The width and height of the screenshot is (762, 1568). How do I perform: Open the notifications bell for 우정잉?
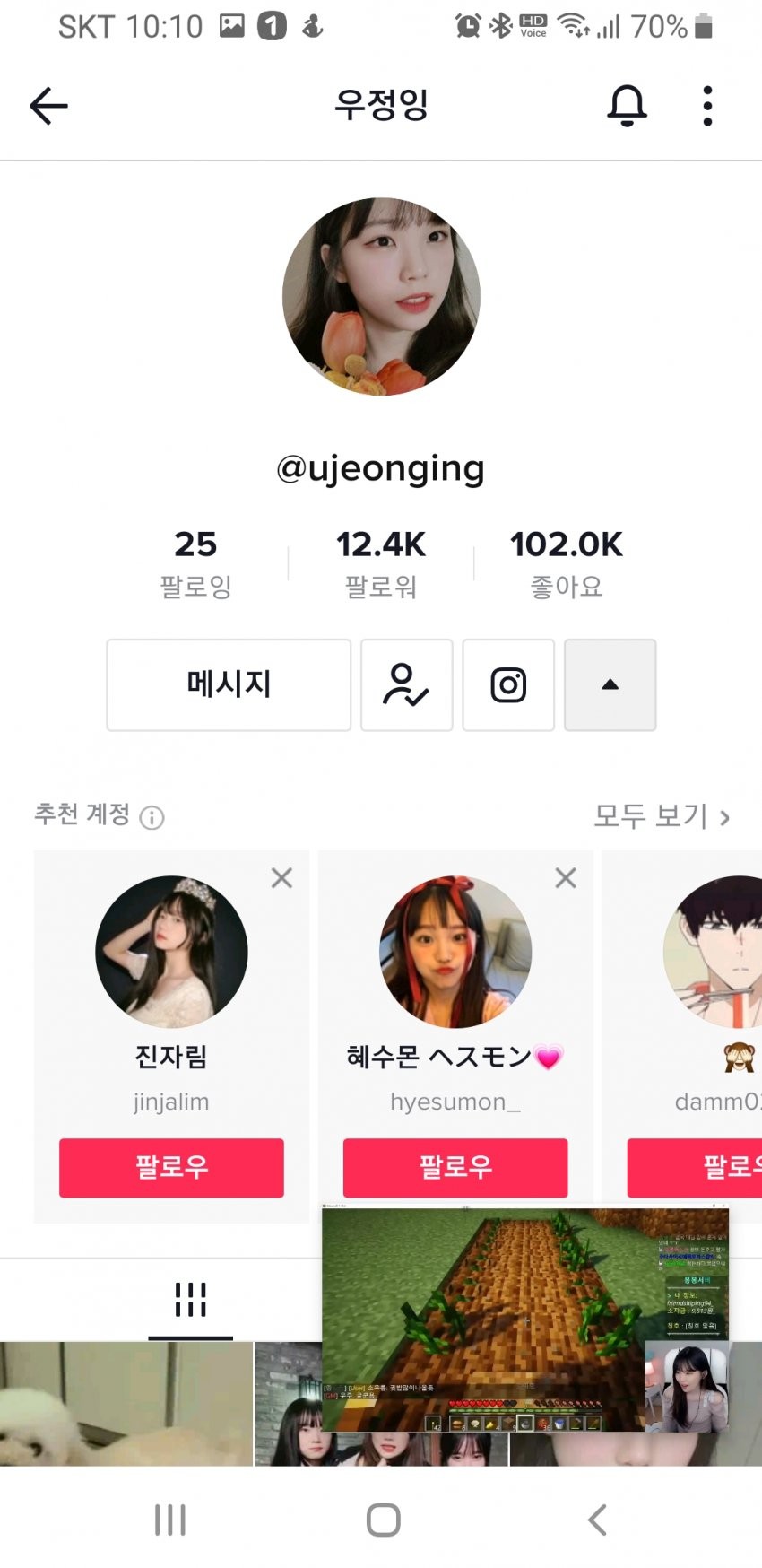pos(627,107)
